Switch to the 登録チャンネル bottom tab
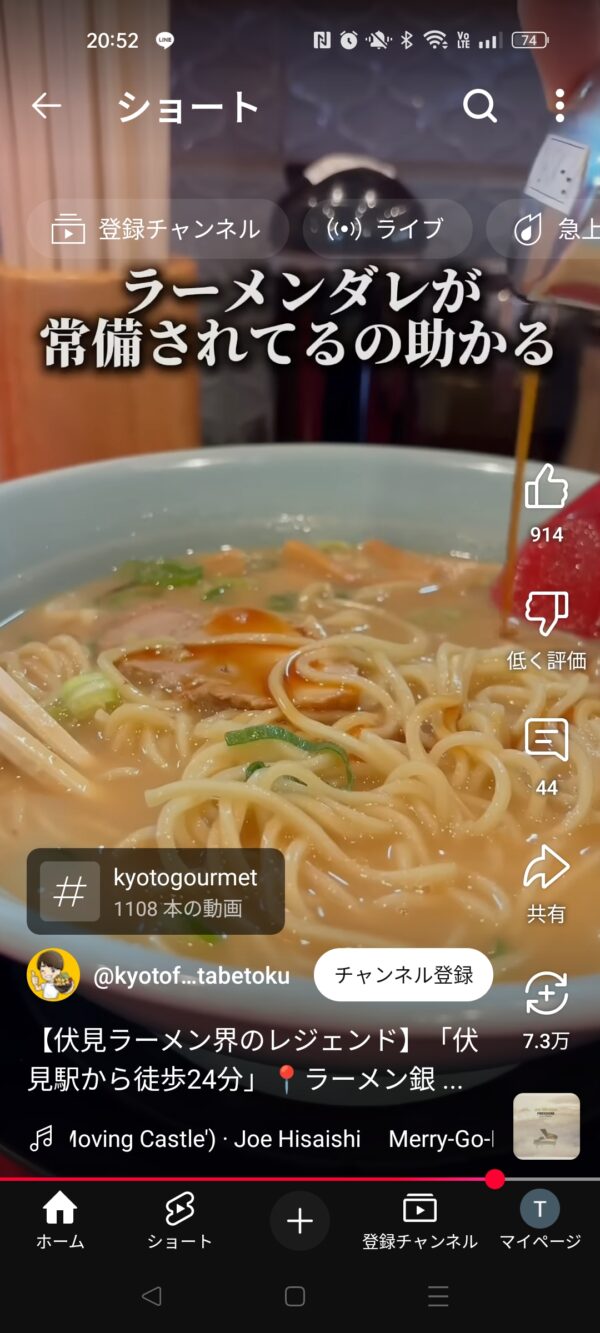 point(419,1221)
